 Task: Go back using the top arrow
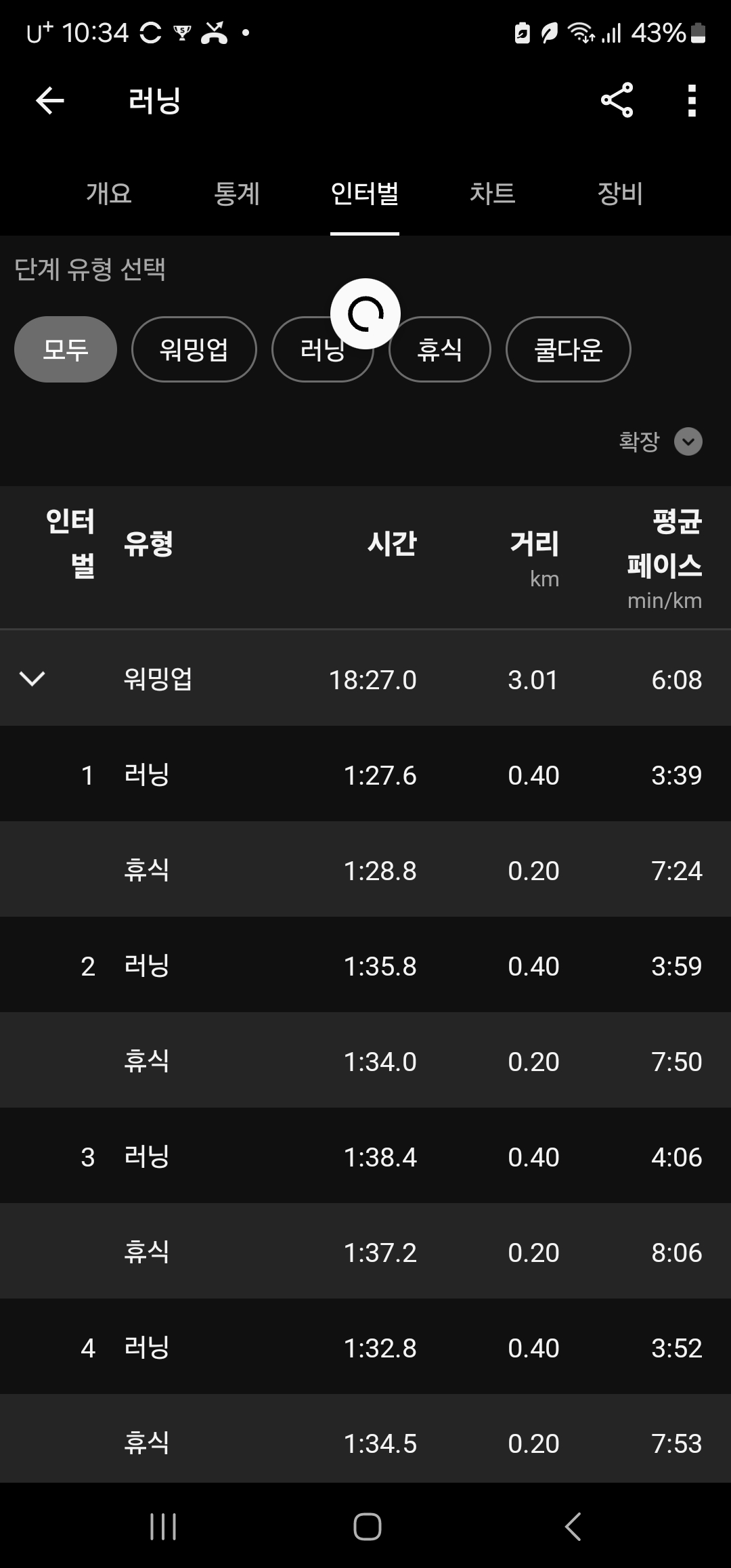coord(49,101)
